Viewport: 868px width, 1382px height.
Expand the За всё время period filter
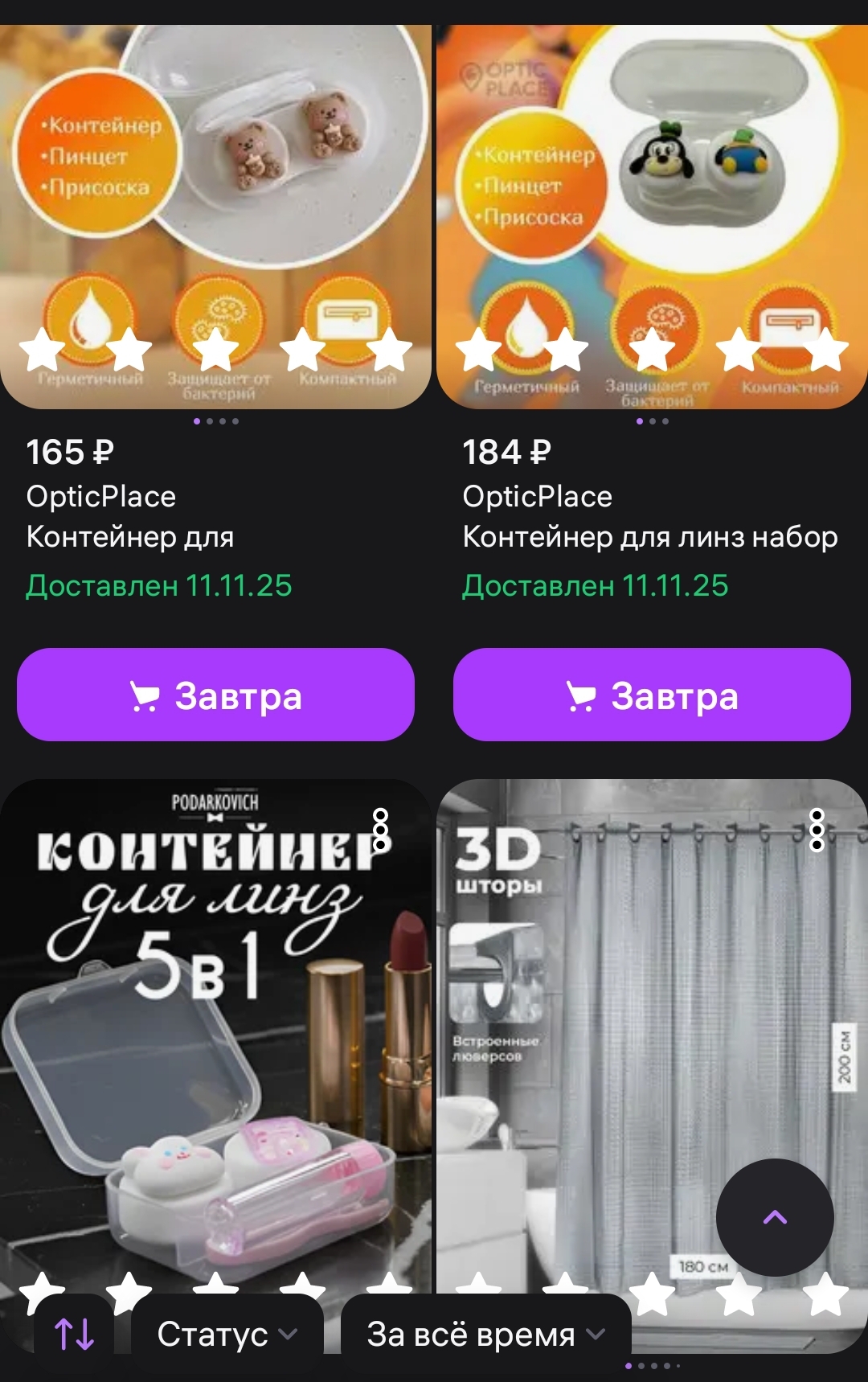coord(485,1335)
